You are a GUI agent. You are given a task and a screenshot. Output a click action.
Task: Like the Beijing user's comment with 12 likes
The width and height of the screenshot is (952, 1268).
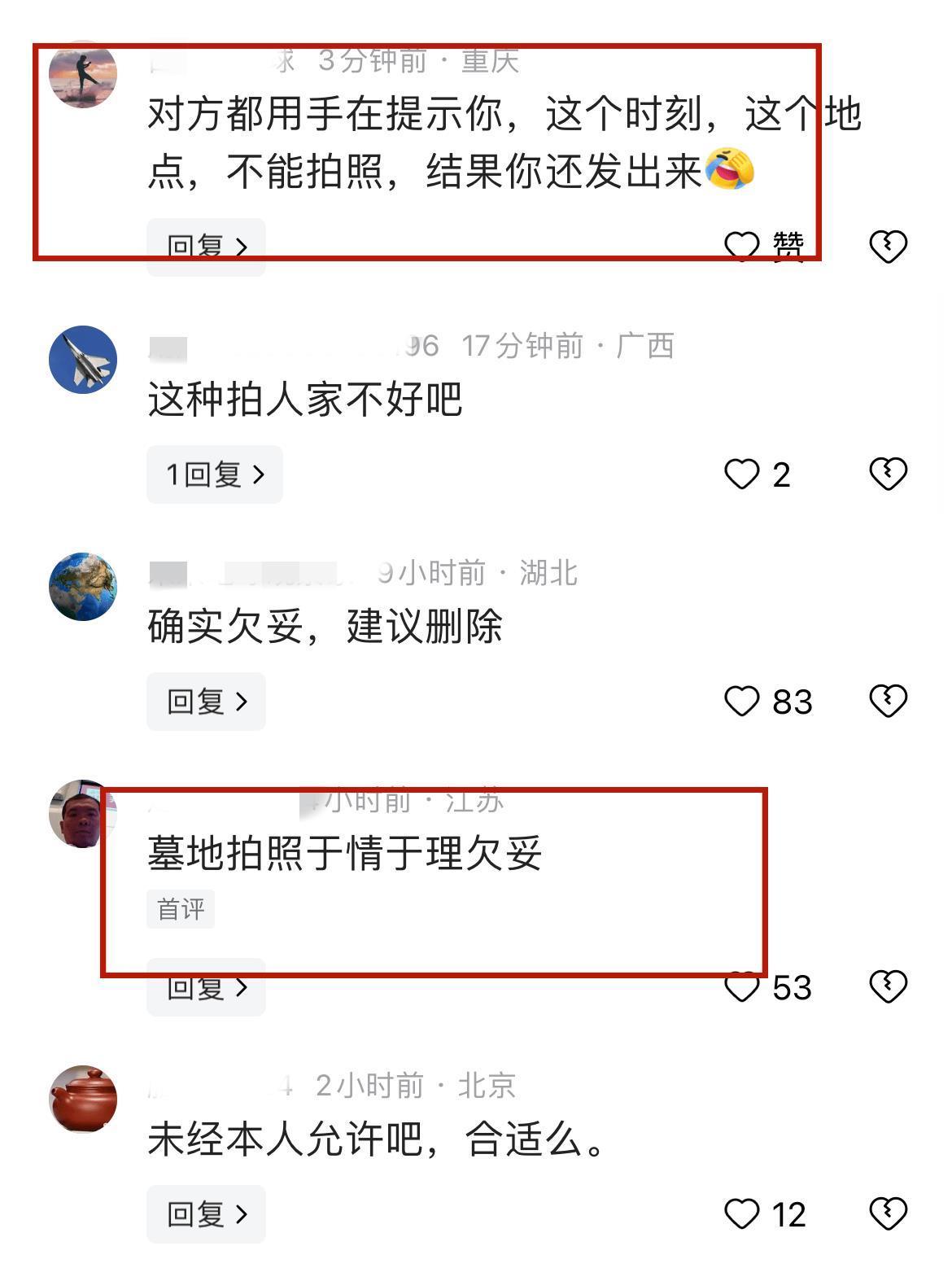741,1214
